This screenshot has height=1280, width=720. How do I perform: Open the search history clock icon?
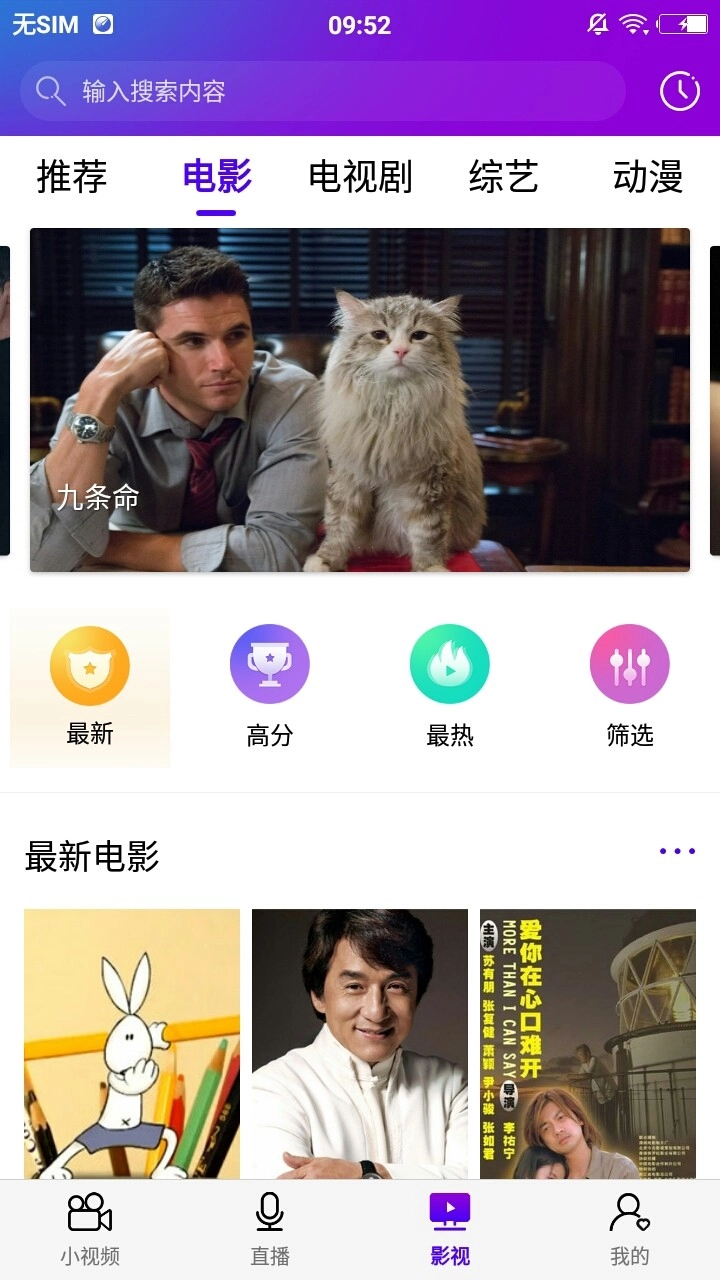click(679, 91)
